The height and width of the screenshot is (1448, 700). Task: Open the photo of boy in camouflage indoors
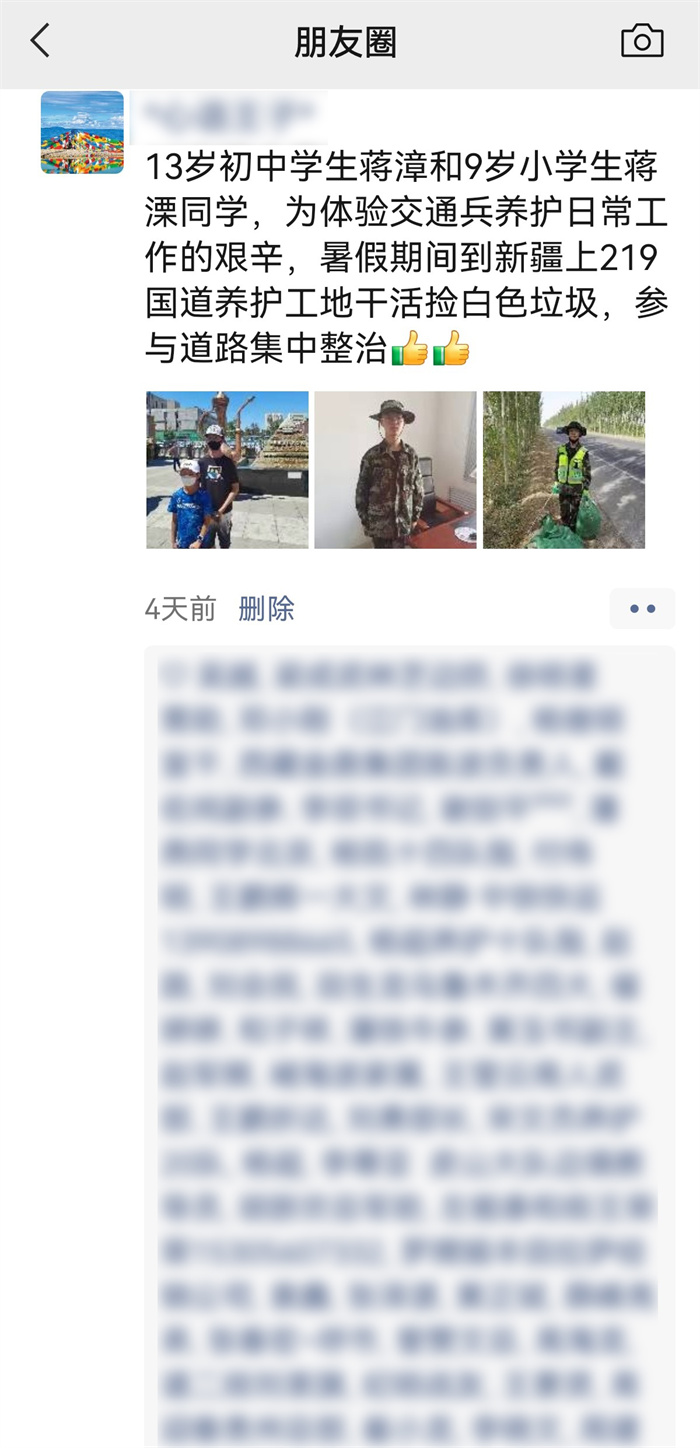(395, 470)
